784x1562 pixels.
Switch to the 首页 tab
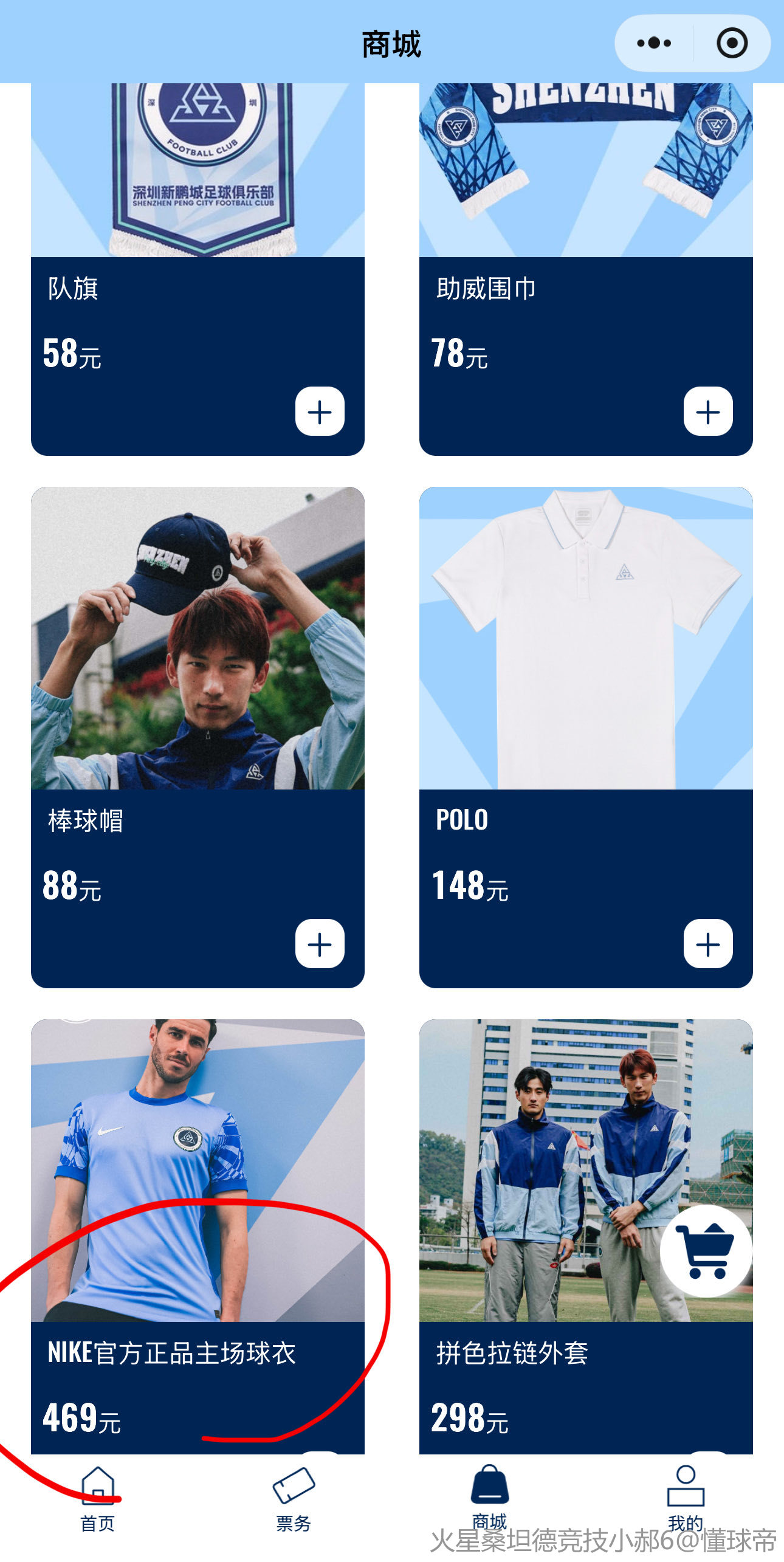[x=98, y=1498]
